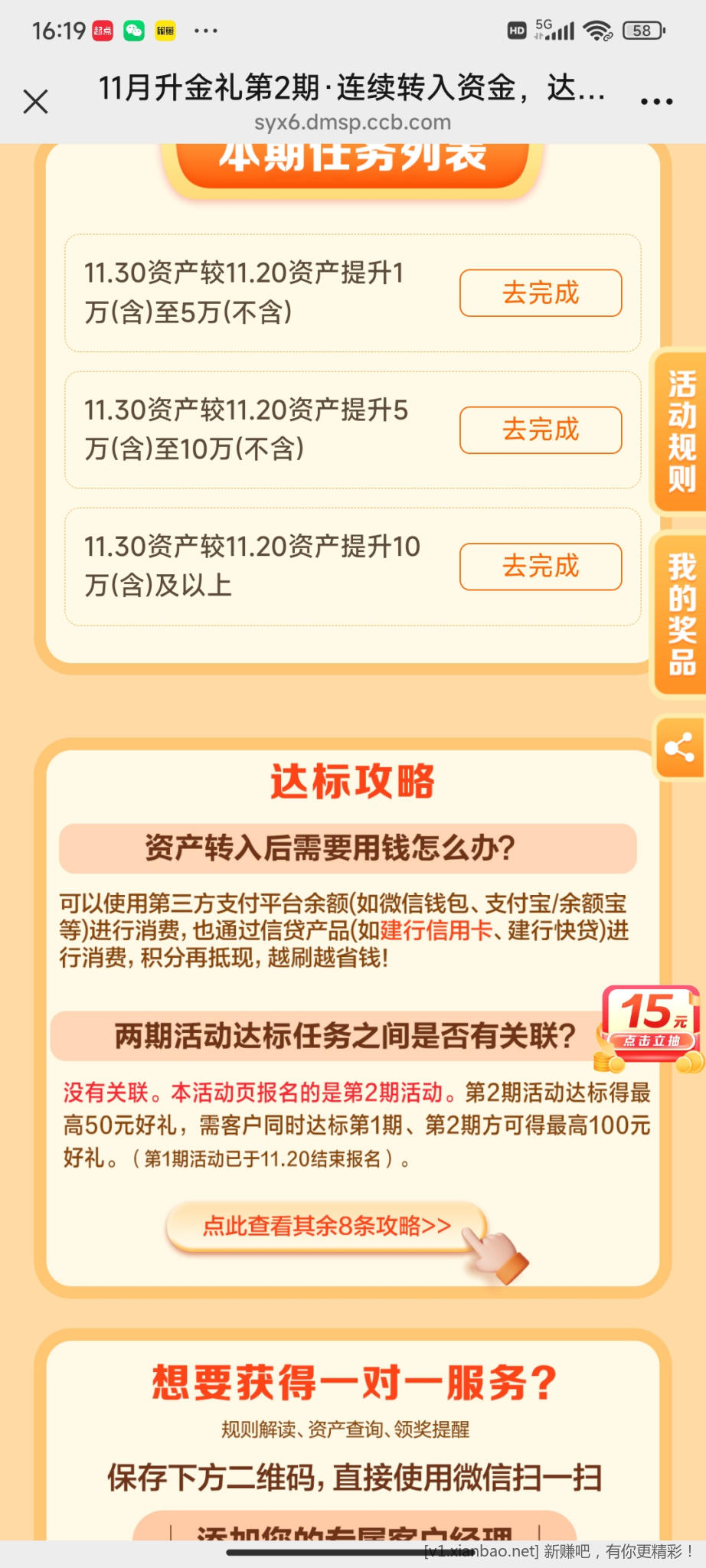
Task: Tap 去完成 for the 提升1万至5万 task
Action: coord(541,293)
